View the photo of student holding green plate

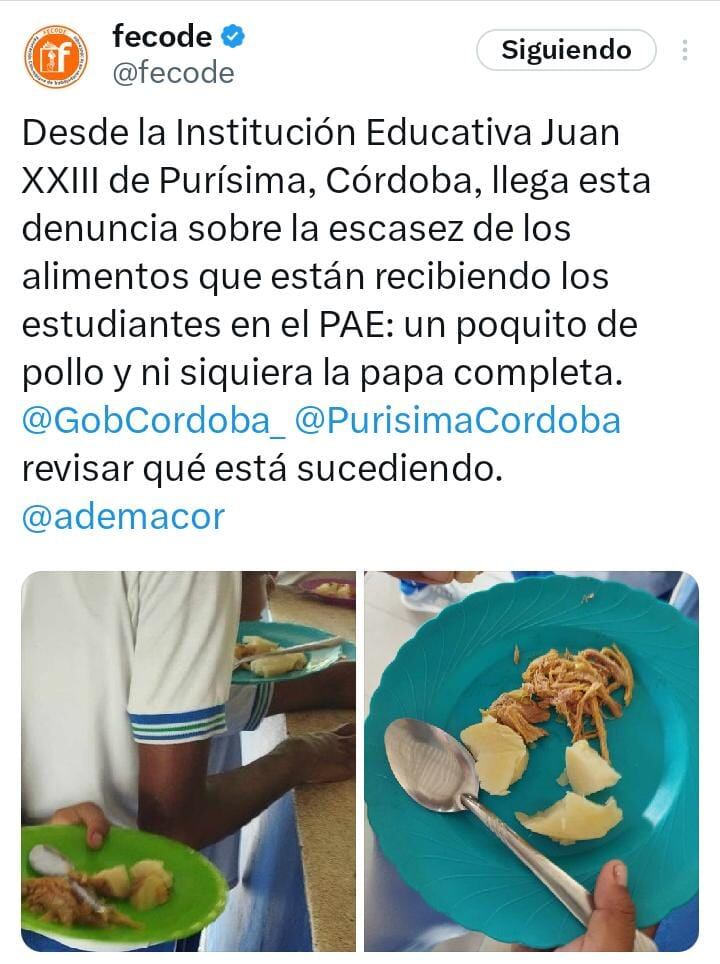tap(188, 760)
